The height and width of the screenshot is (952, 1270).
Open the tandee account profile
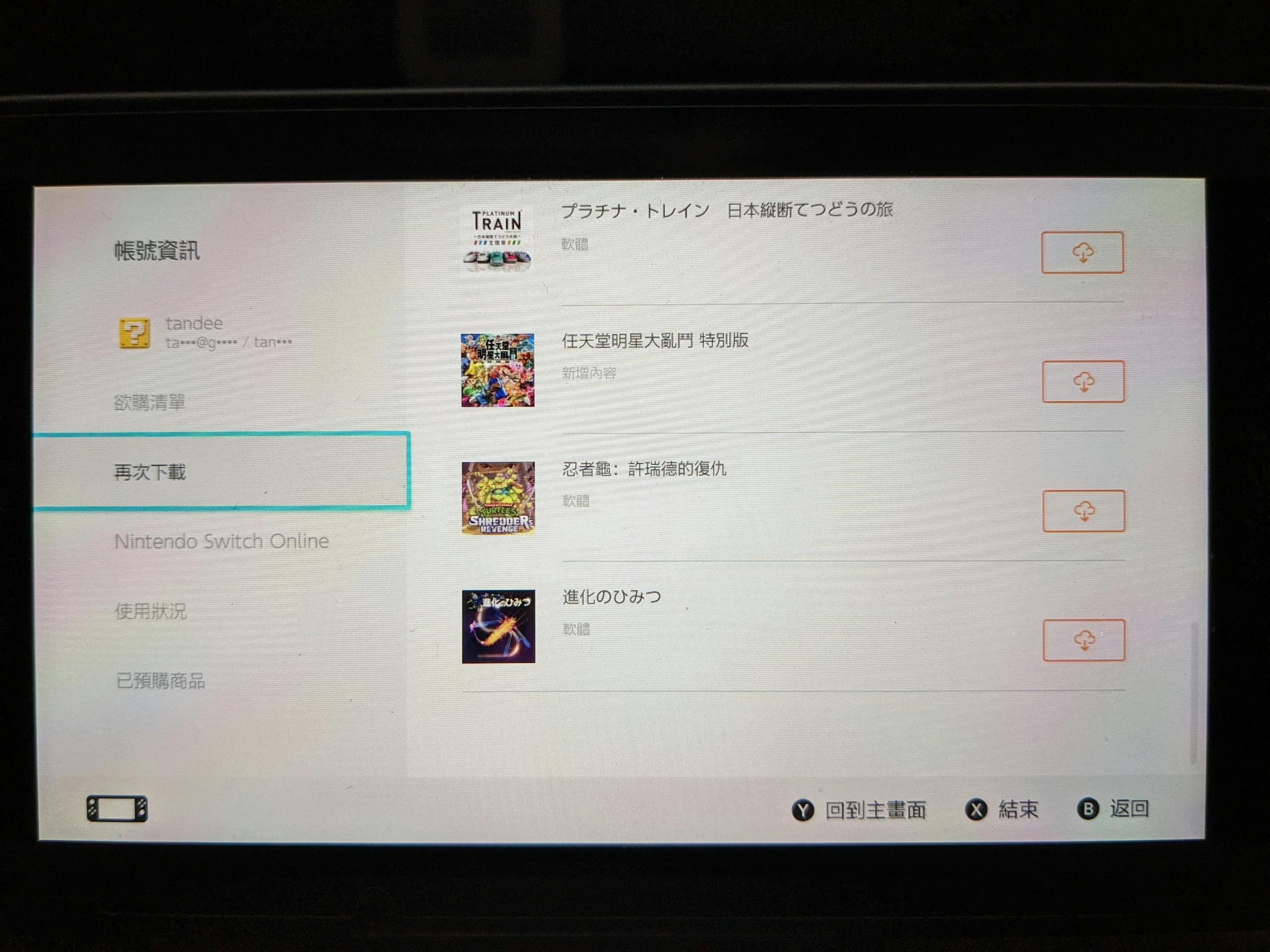(x=205, y=332)
